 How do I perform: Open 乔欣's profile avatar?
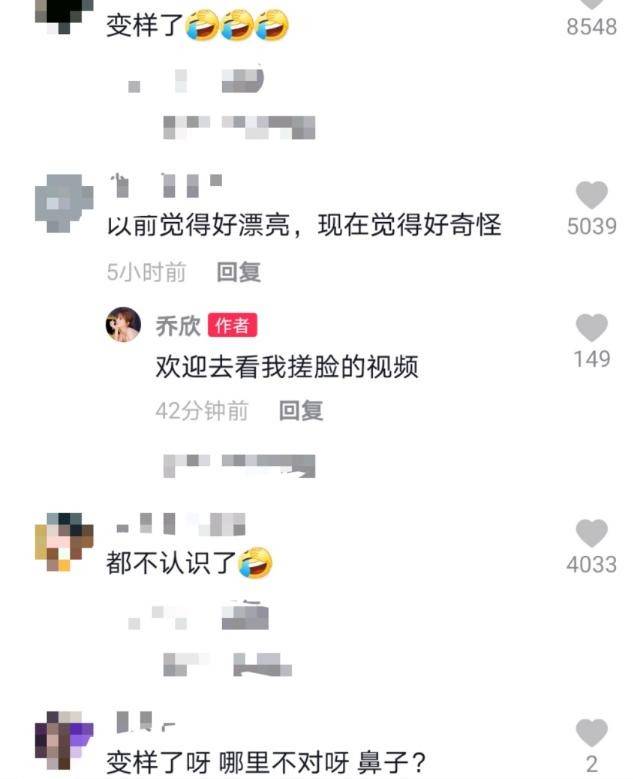[124, 325]
